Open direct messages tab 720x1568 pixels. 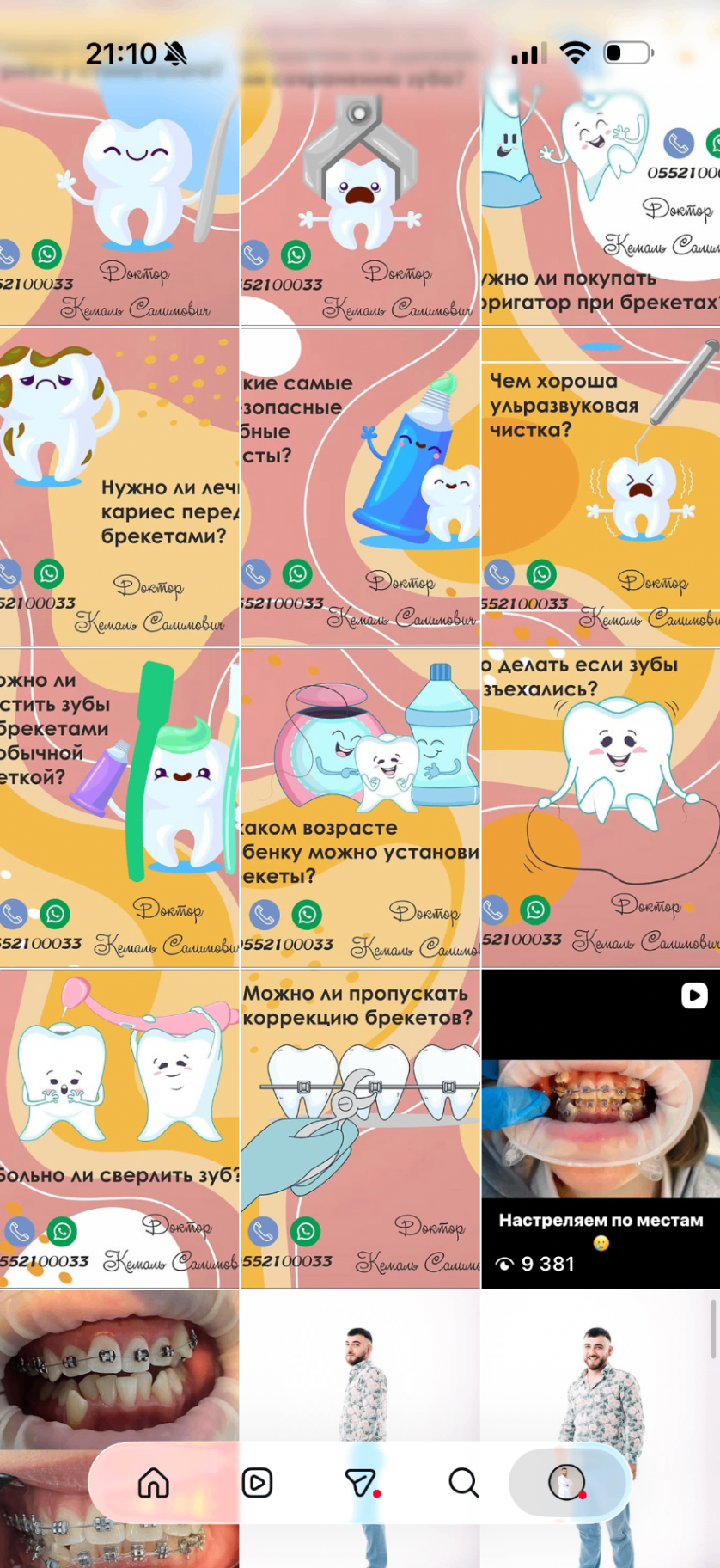[x=361, y=1483]
